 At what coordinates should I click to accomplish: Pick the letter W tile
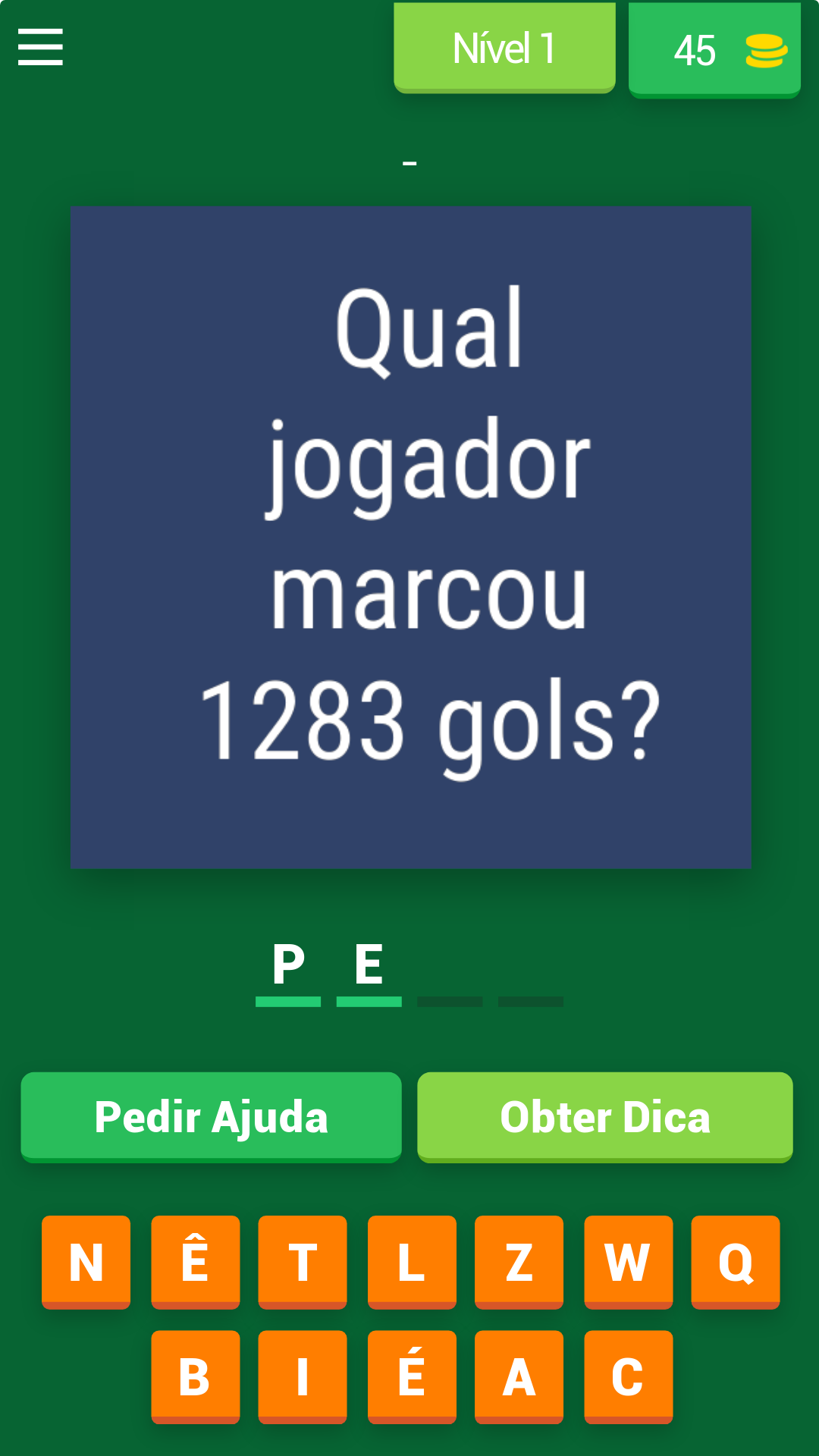pyautogui.click(x=628, y=1262)
